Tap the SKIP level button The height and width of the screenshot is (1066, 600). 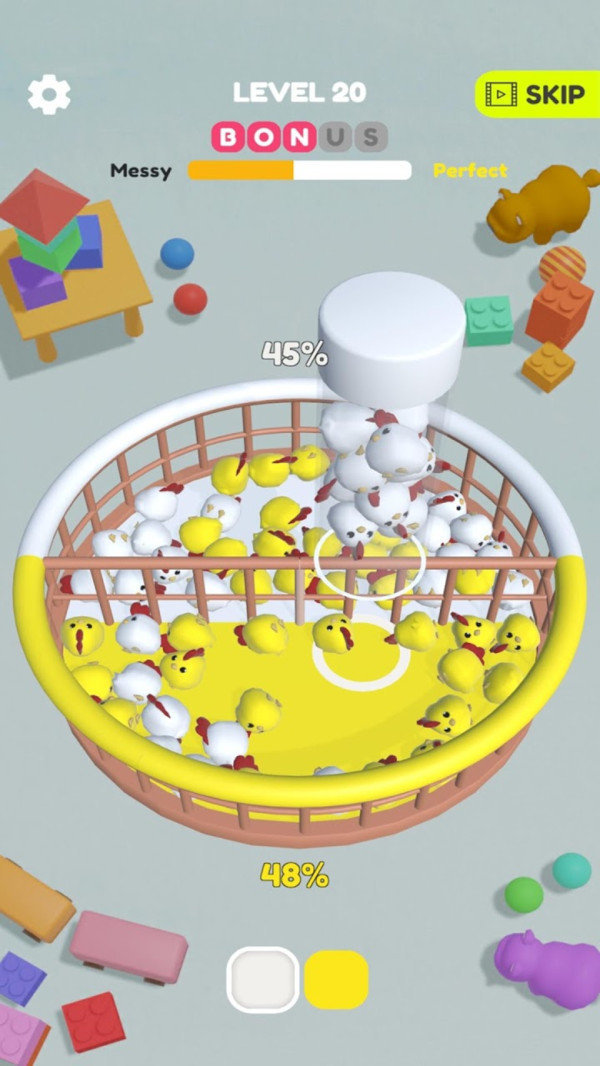[x=536, y=94]
